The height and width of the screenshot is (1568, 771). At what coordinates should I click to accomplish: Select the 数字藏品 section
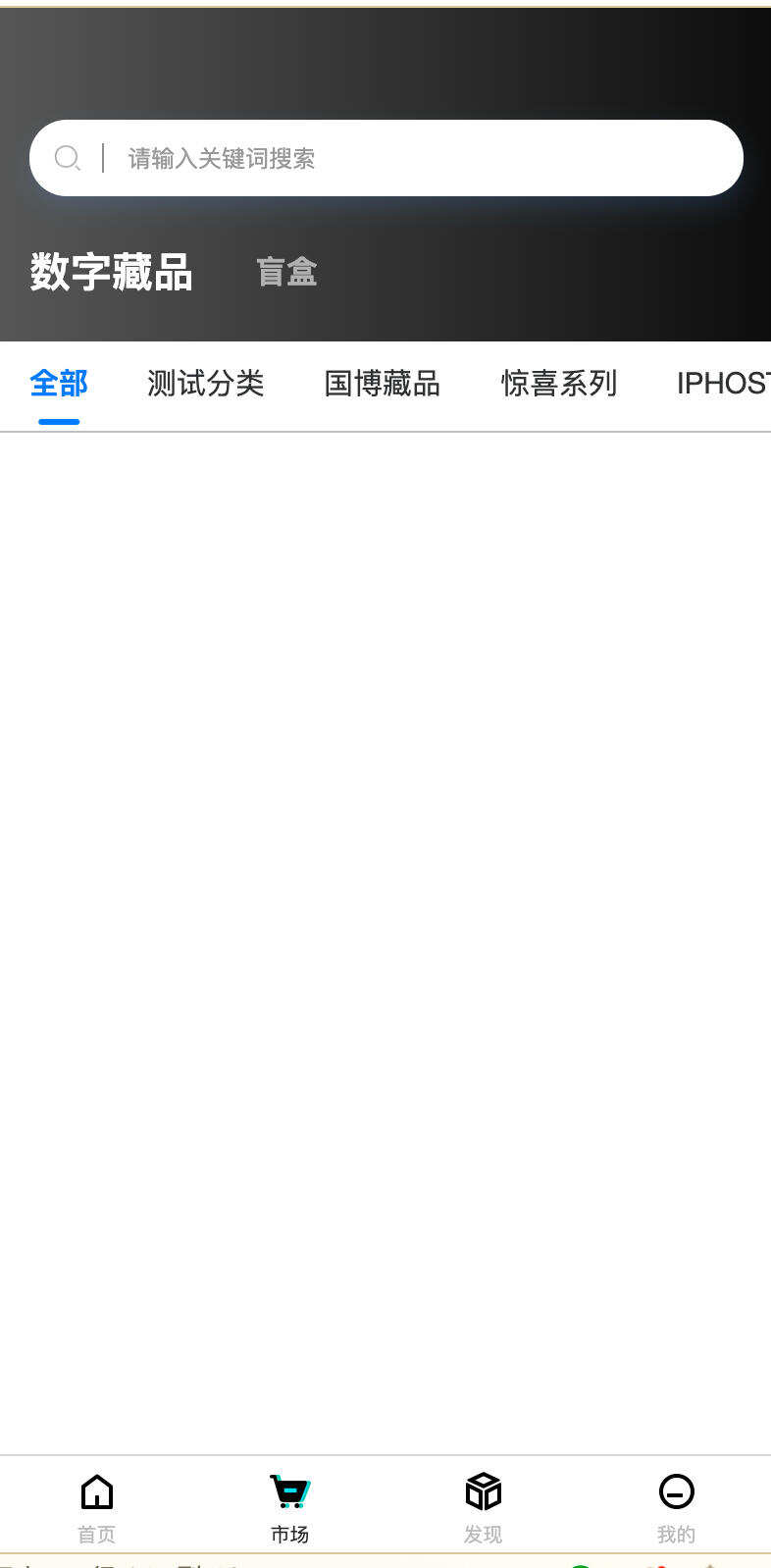[111, 272]
